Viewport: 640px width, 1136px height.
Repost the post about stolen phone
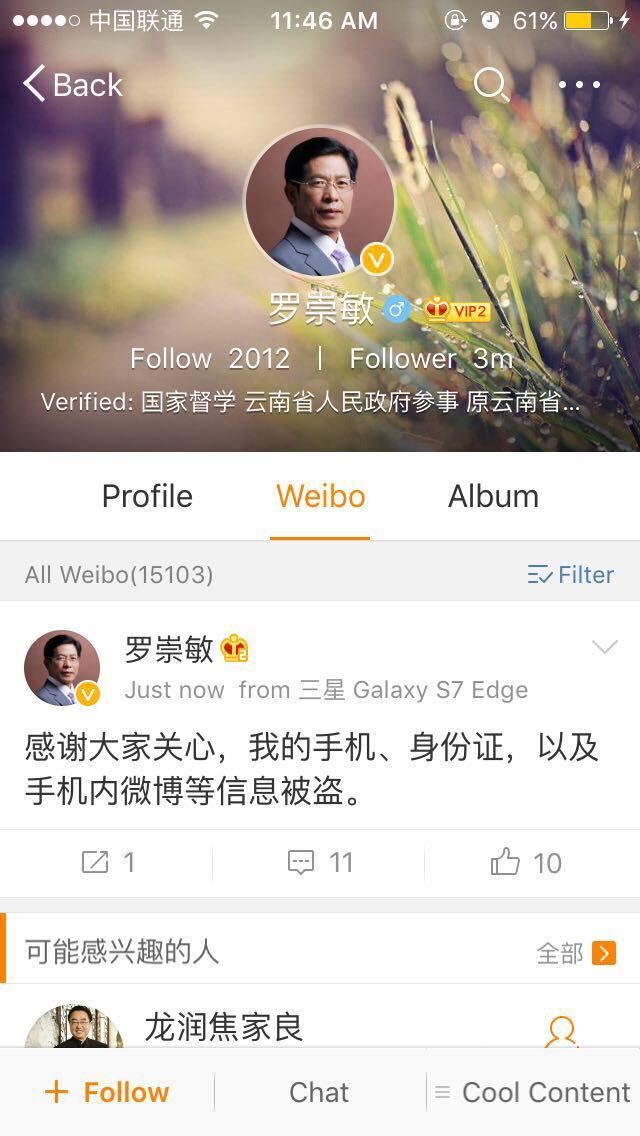(x=107, y=862)
